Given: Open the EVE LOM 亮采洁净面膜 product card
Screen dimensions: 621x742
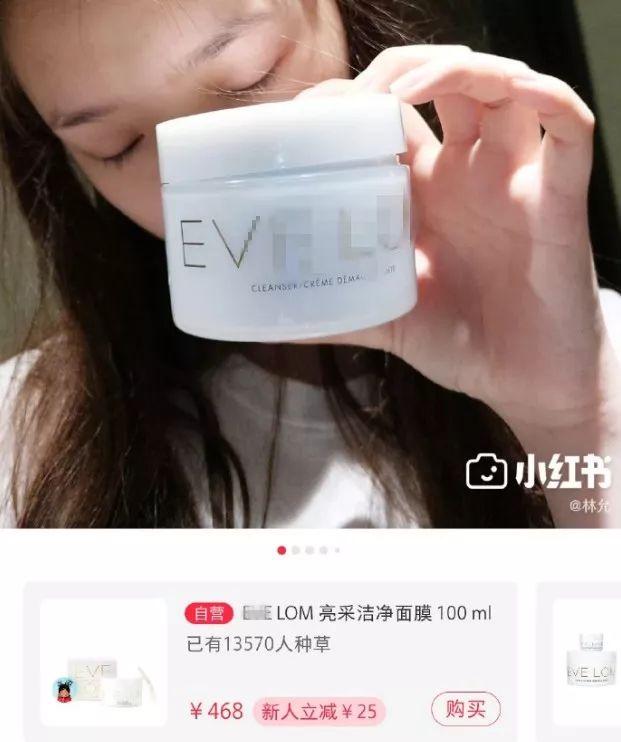Looking at the screenshot, I should [340, 628].
